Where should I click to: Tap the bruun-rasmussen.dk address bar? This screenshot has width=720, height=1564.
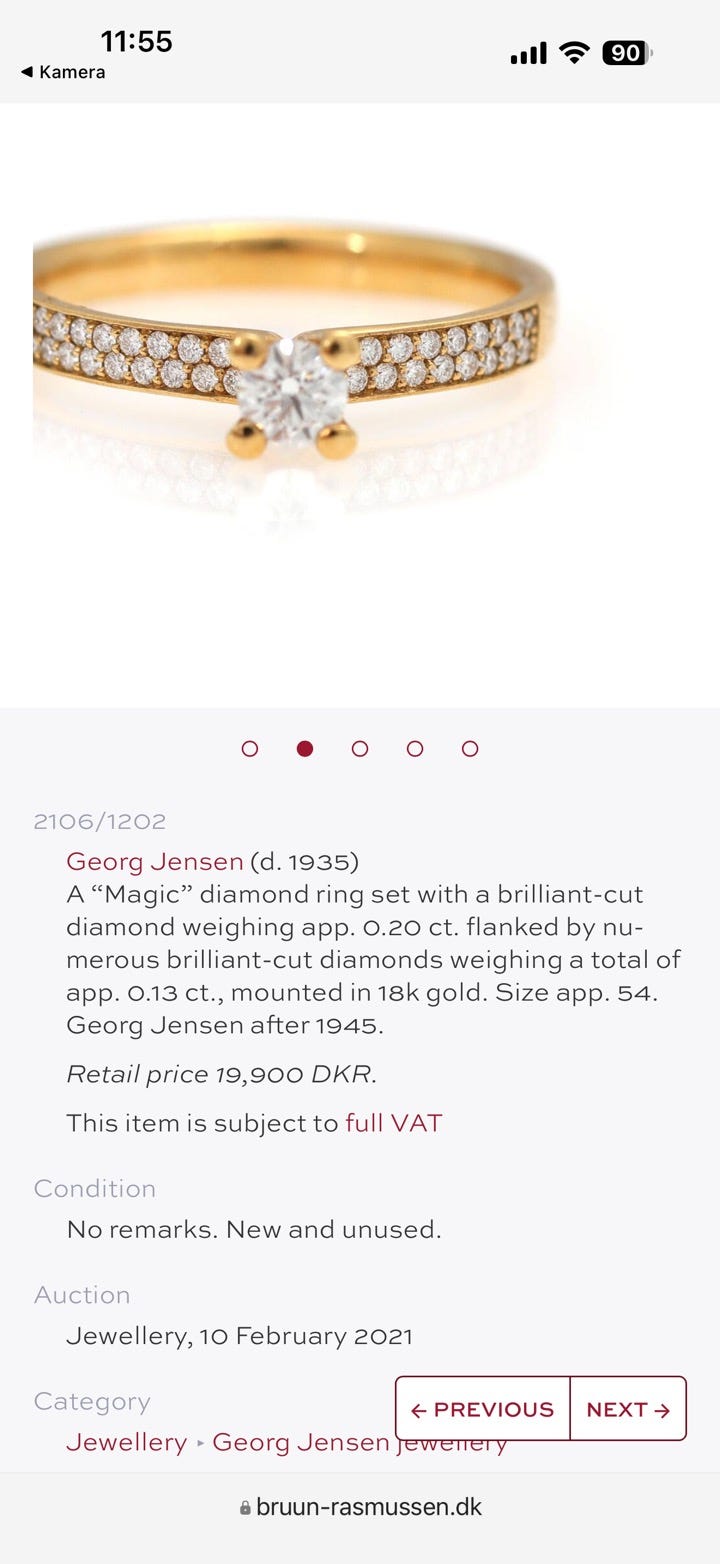tap(360, 1507)
